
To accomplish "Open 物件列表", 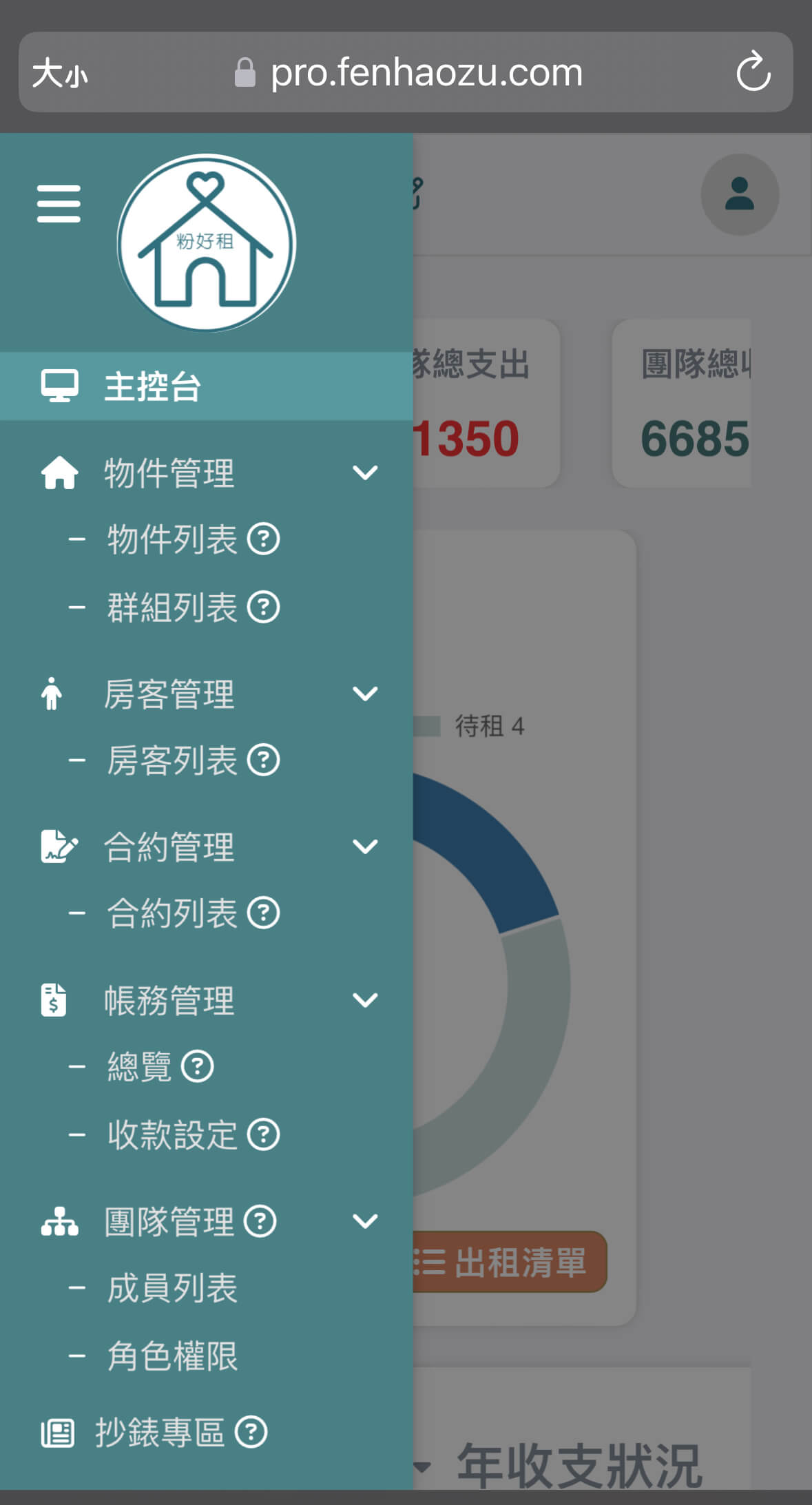I will tap(172, 539).
